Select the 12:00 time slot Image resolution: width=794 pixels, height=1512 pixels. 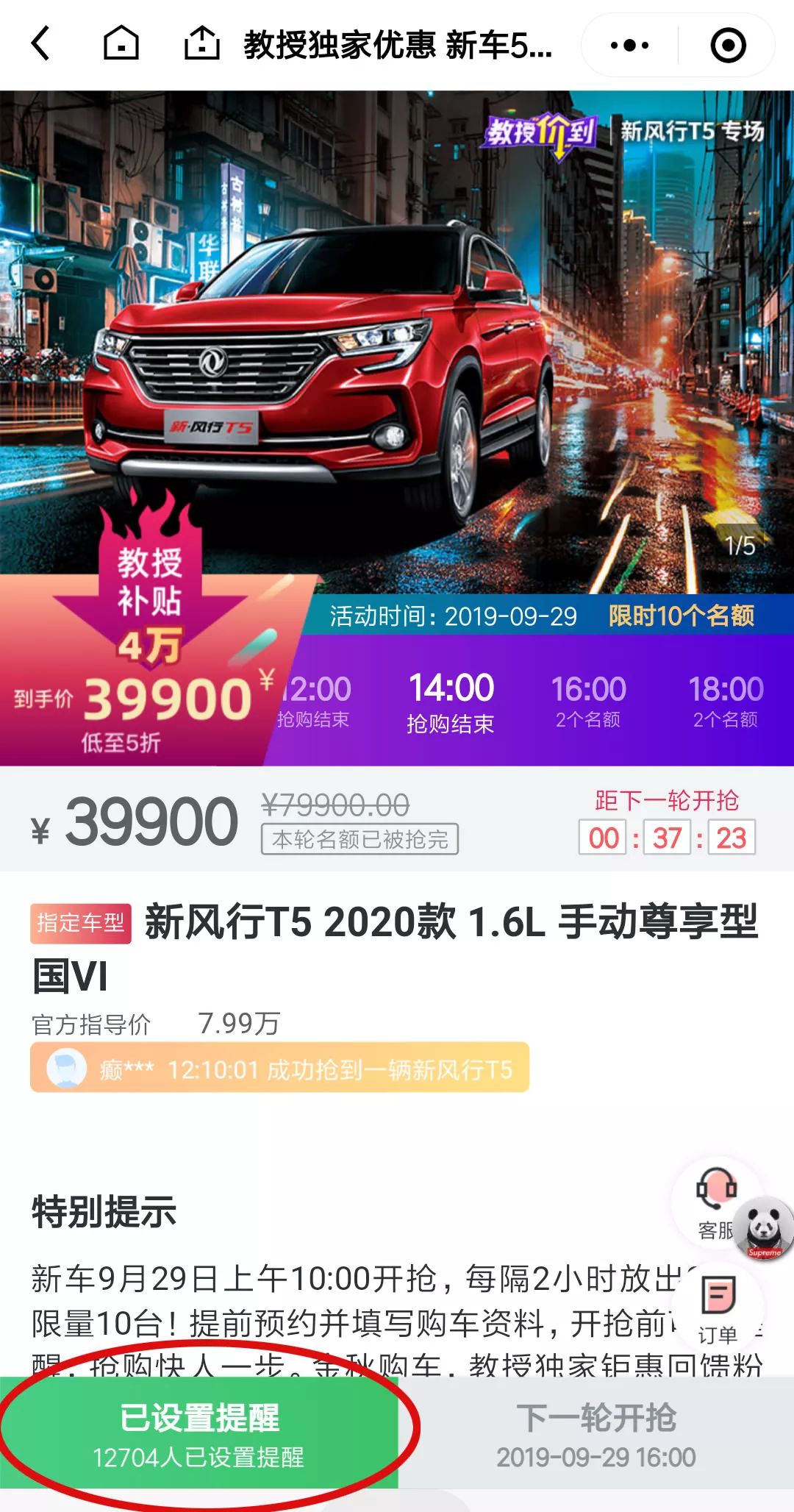316,702
